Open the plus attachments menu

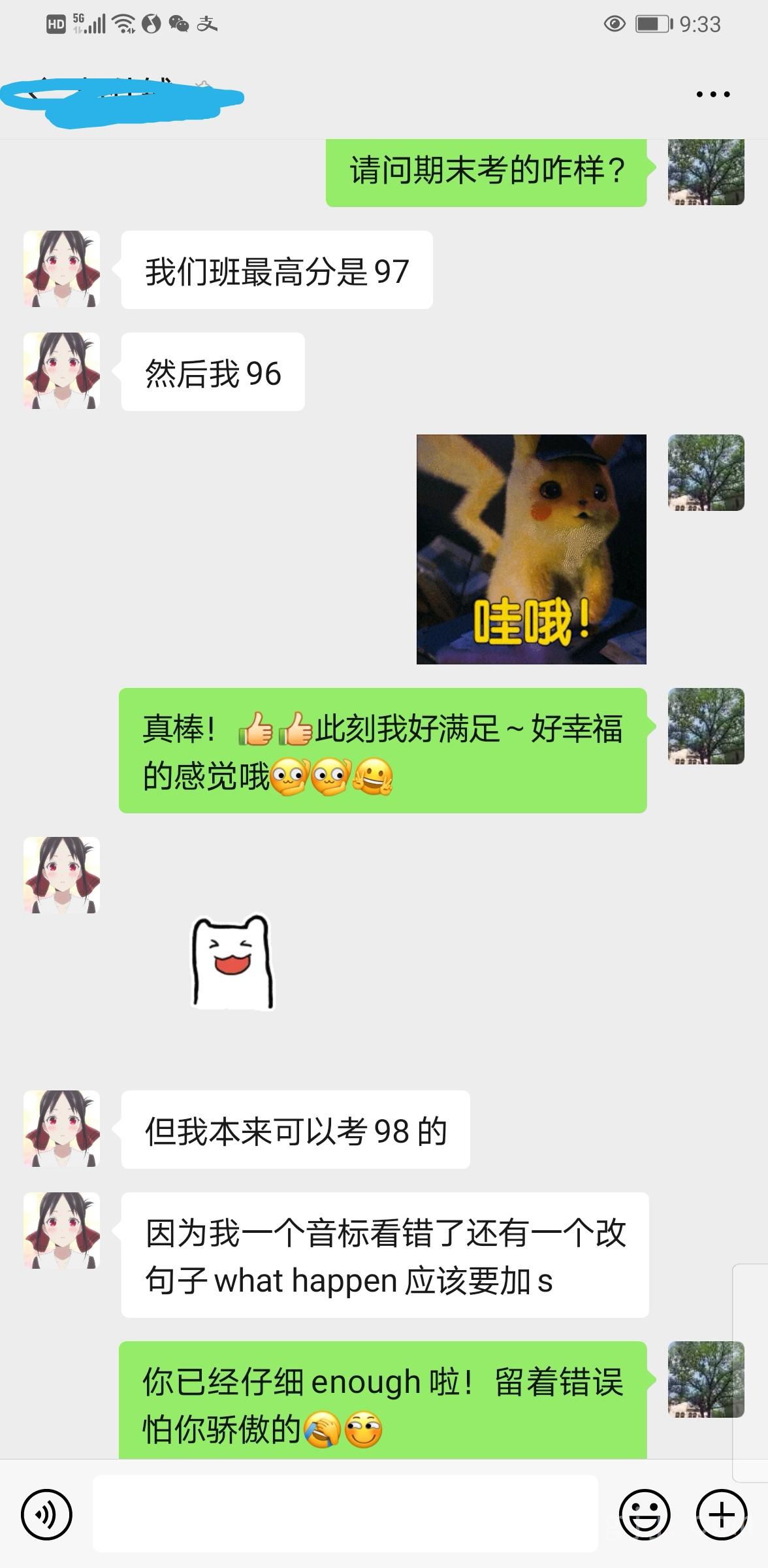721,1514
